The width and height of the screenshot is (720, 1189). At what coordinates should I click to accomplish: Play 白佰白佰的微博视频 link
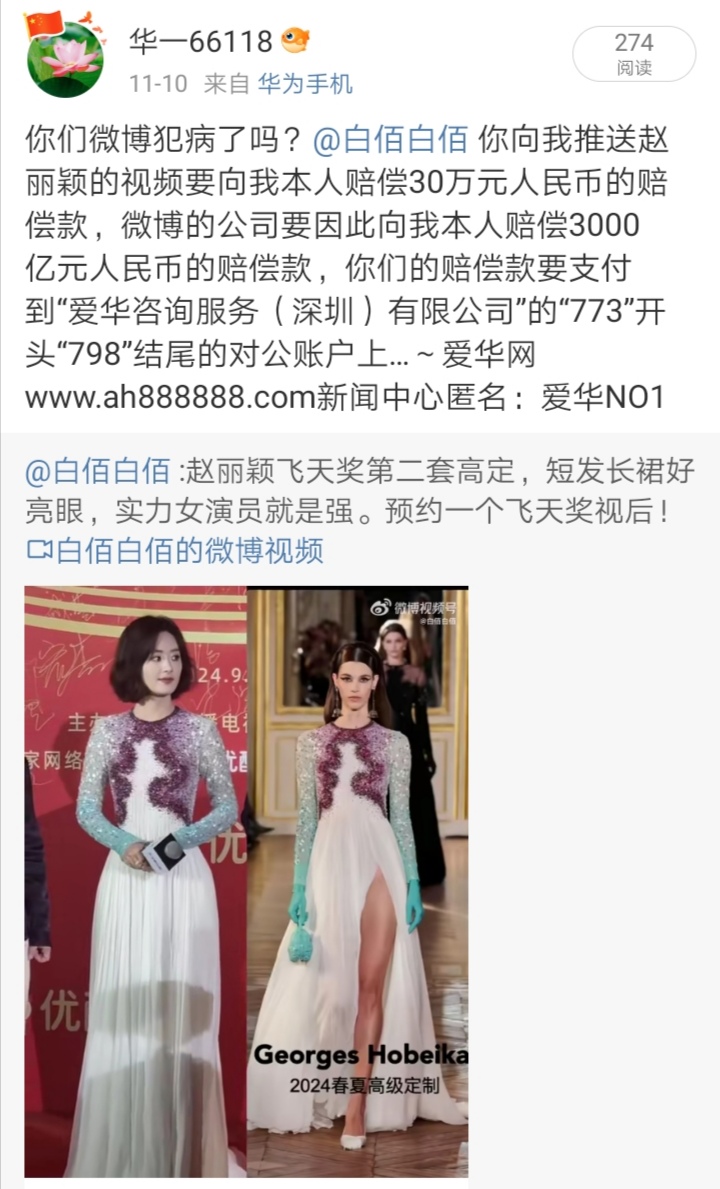click(175, 550)
